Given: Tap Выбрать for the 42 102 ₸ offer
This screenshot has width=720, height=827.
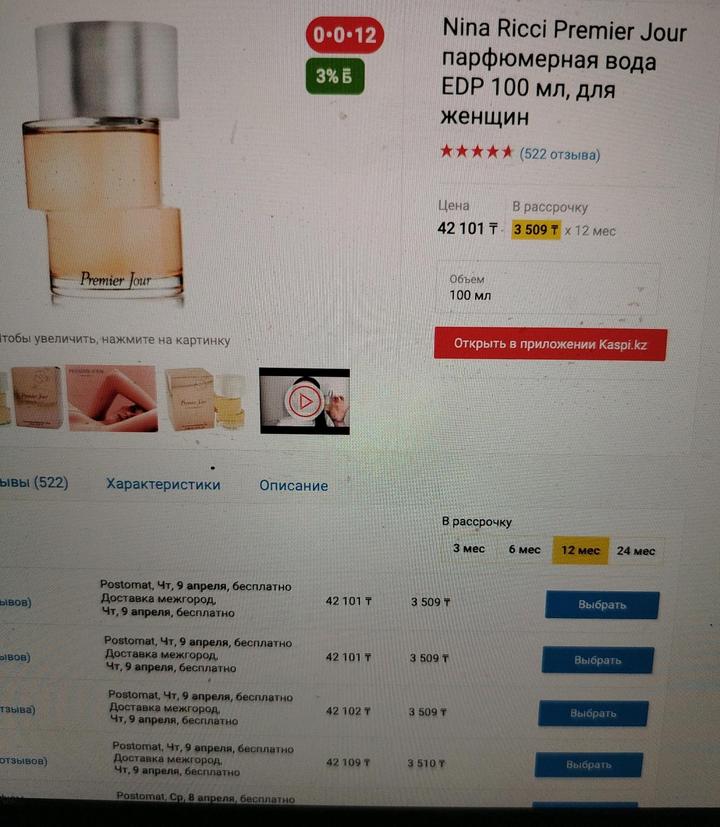Looking at the screenshot, I should point(593,713).
